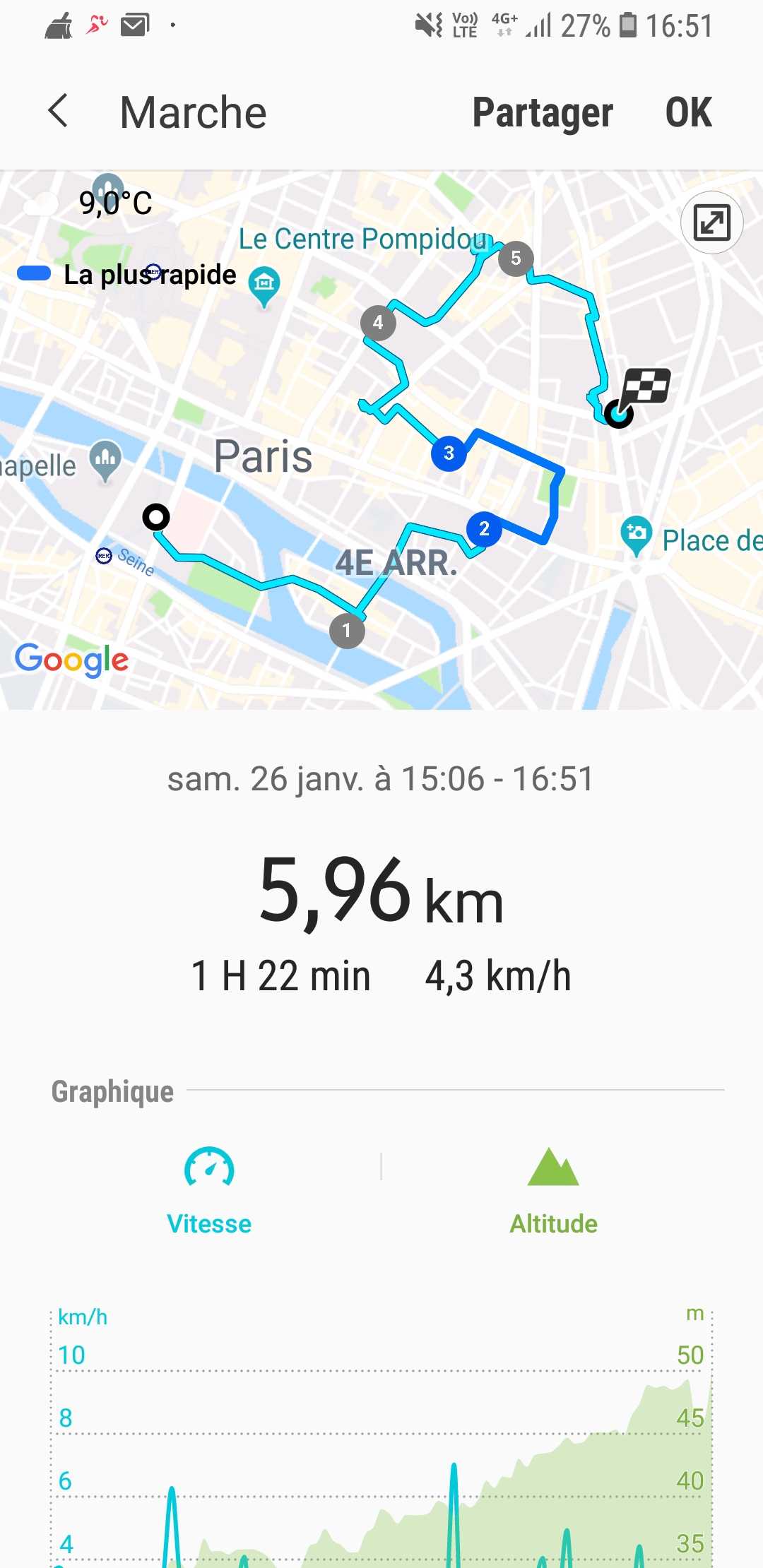Open the route map
The height and width of the screenshot is (1568, 763).
(381, 439)
